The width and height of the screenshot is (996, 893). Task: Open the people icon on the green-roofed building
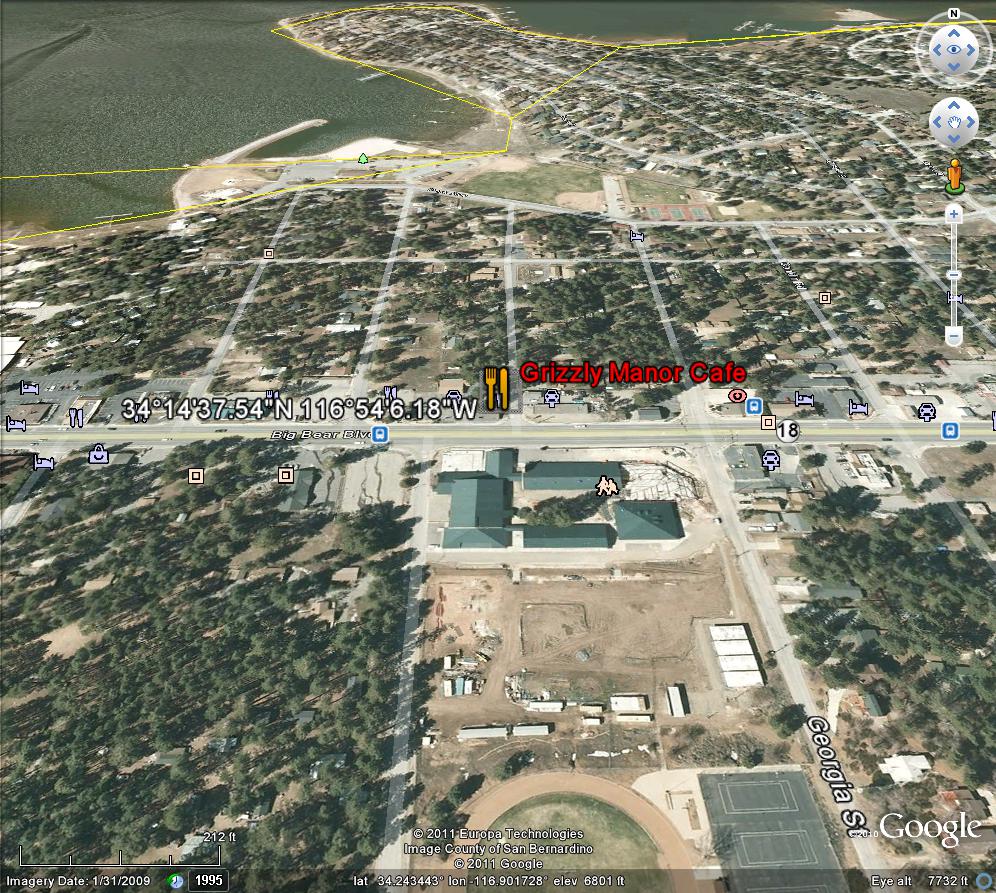[x=606, y=486]
